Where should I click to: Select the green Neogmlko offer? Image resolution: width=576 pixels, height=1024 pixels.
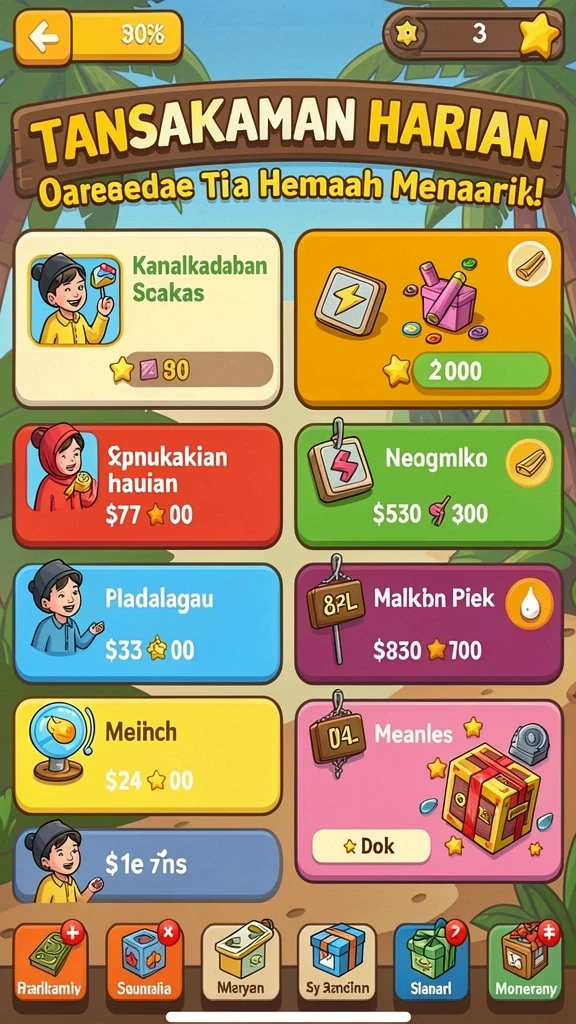tap(429, 485)
